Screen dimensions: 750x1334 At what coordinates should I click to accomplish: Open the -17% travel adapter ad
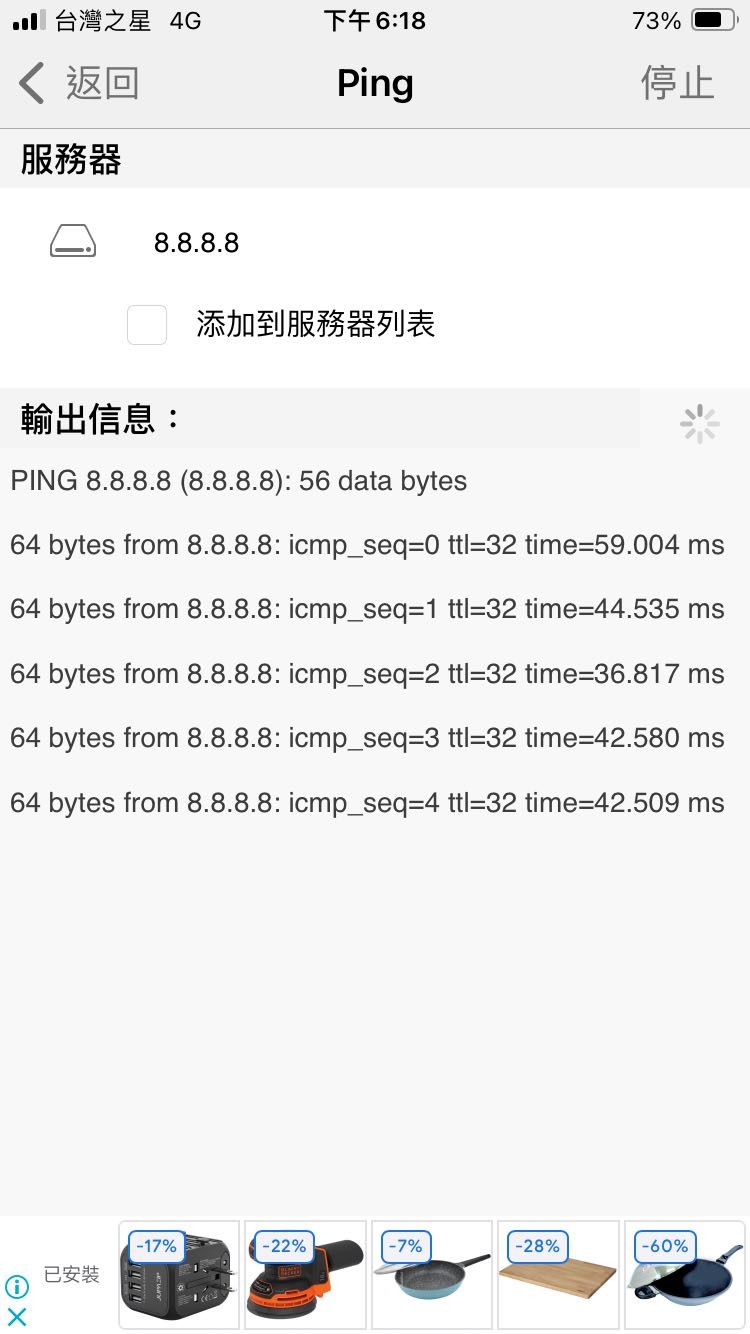[180, 1275]
